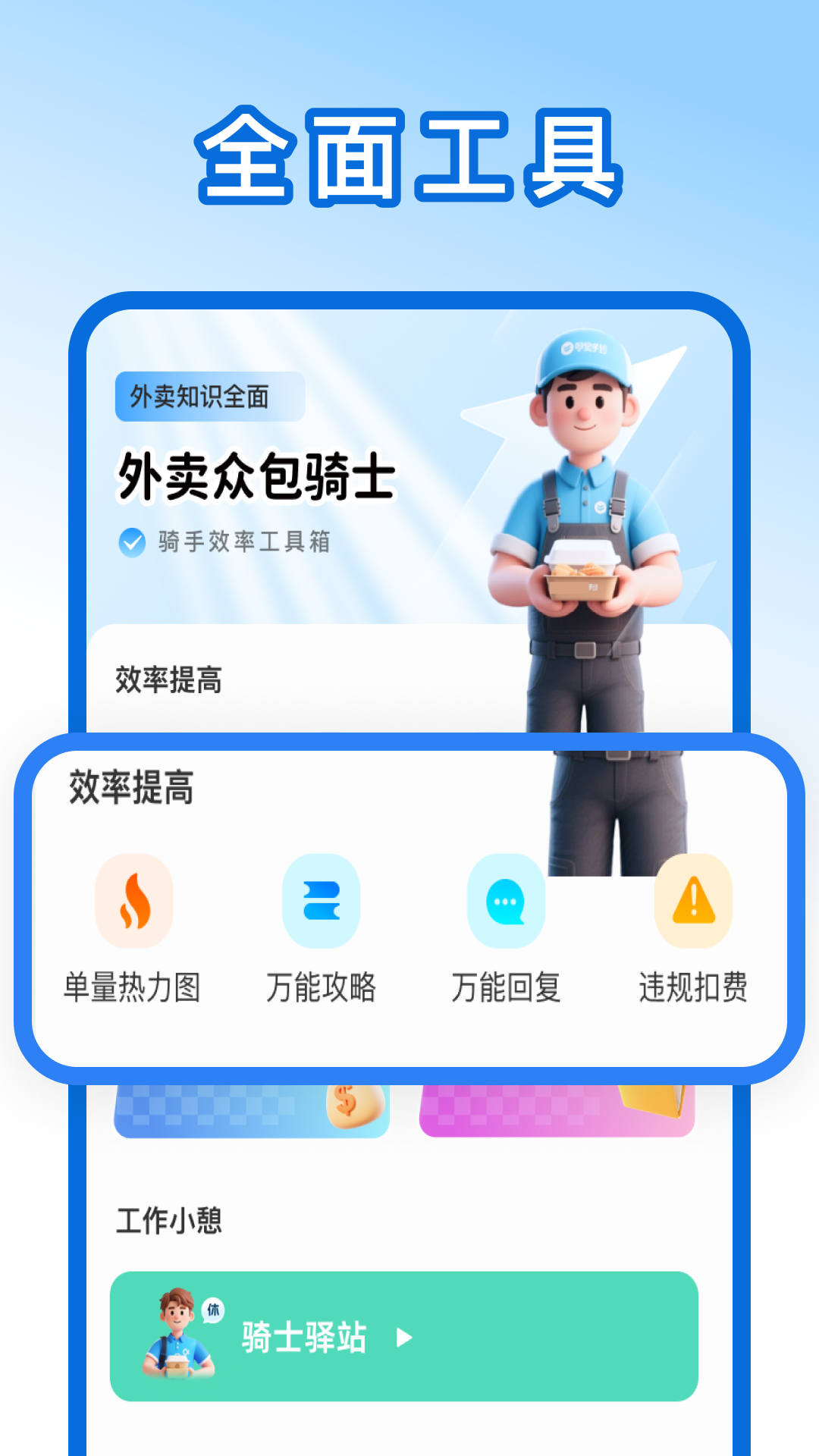Click the 单量热力图 text label

[x=133, y=987]
